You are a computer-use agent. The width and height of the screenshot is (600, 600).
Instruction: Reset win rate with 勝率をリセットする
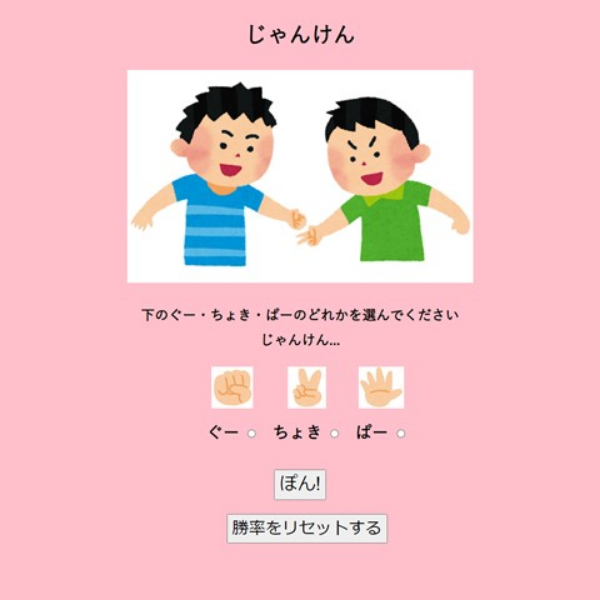click(x=306, y=529)
